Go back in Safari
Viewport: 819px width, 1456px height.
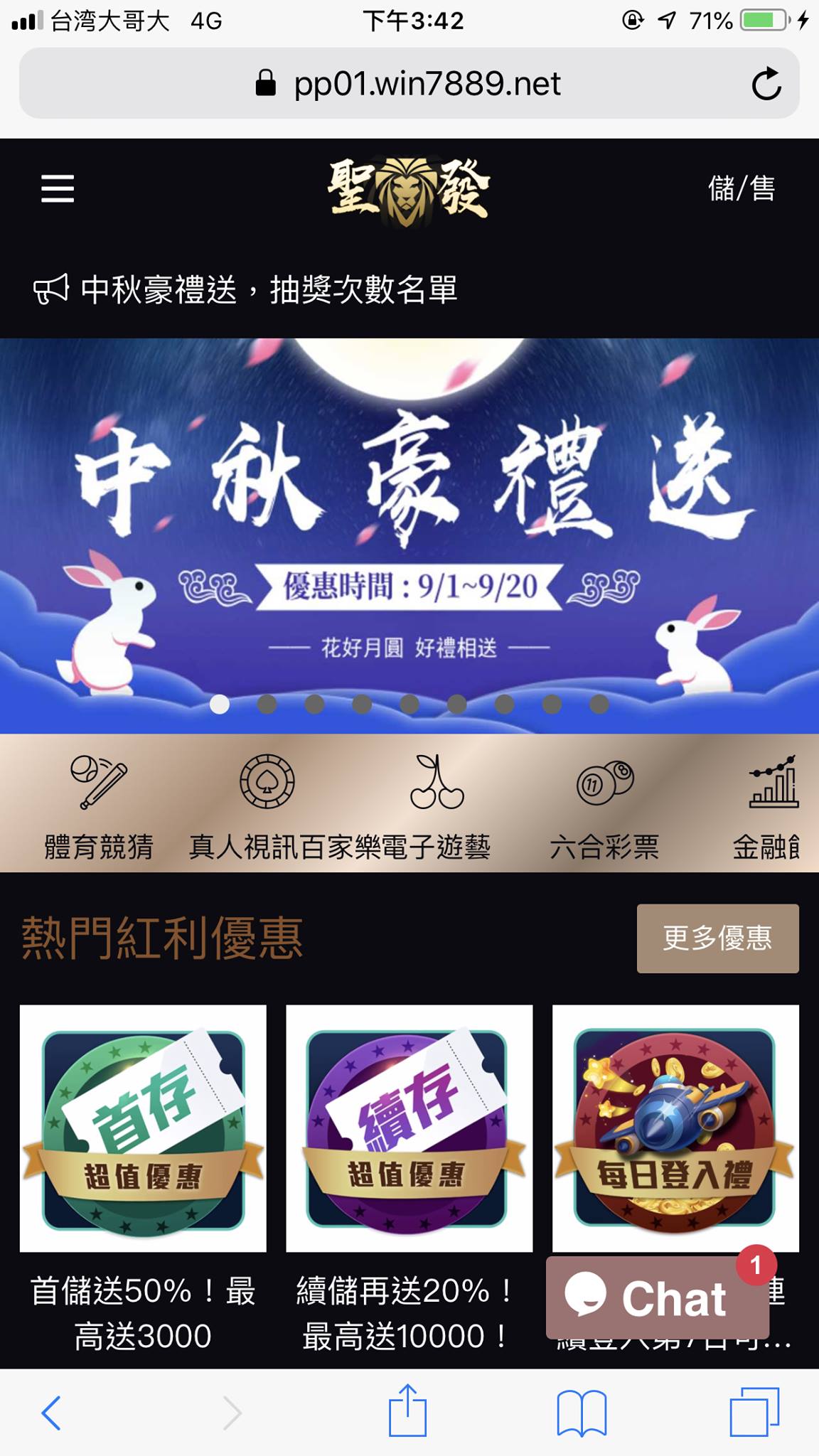pyautogui.click(x=51, y=1413)
